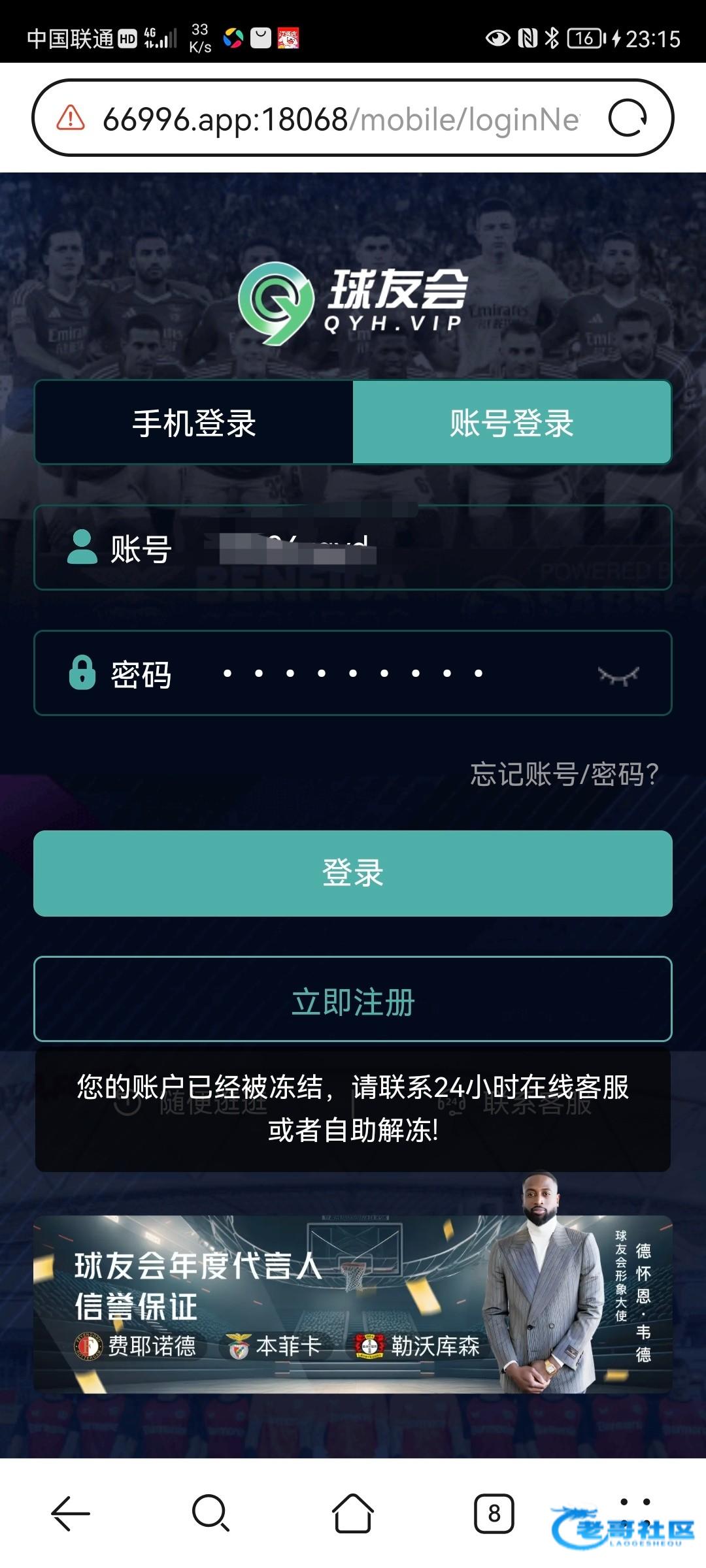Go back with the browser back arrow
The height and width of the screenshot is (1568, 706).
coord(71,1513)
